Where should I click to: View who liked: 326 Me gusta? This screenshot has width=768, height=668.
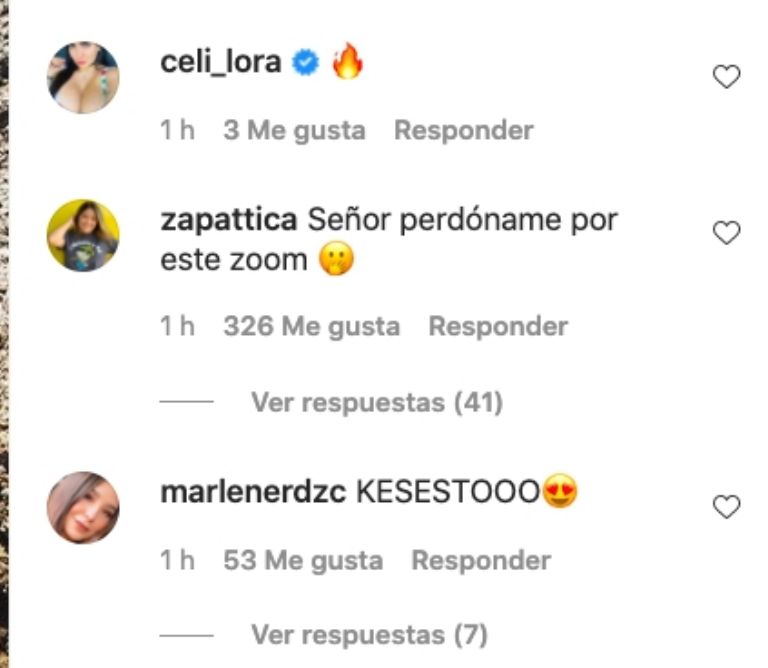(x=311, y=326)
